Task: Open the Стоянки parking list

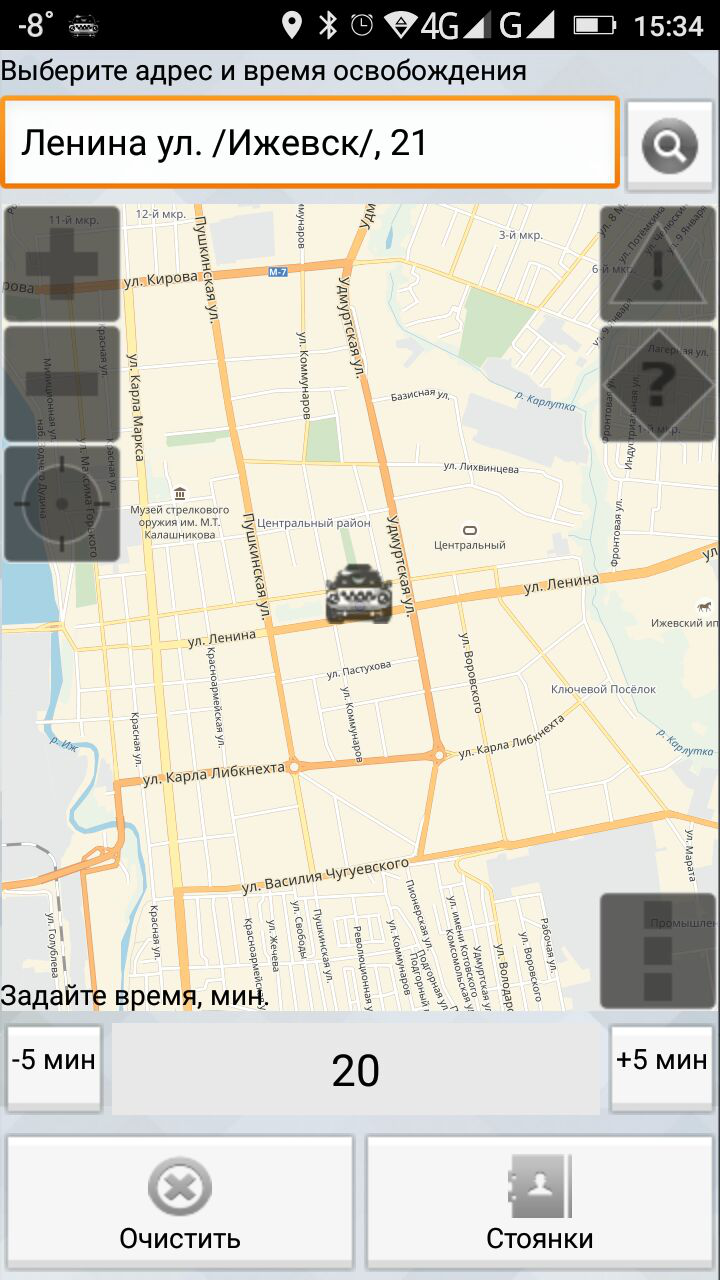Action: point(540,1203)
